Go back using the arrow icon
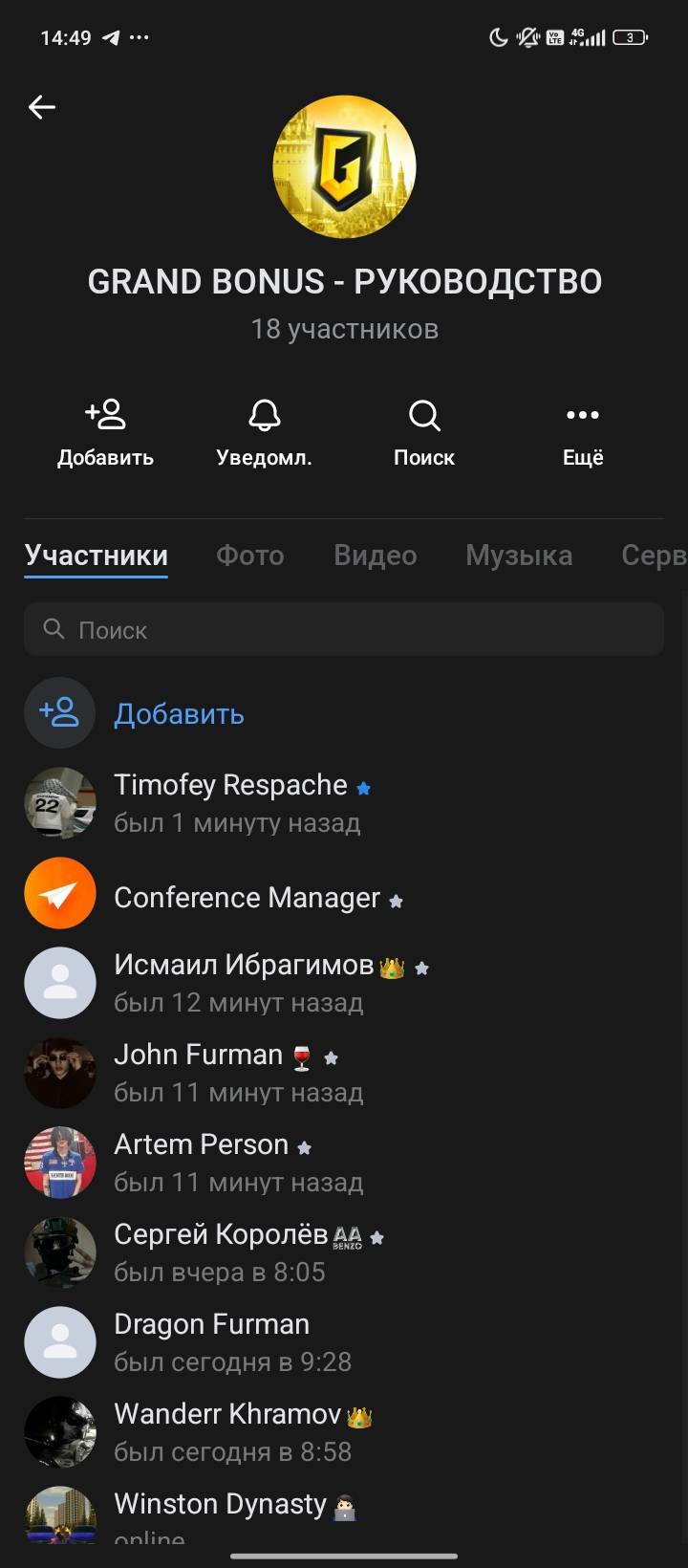The width and height of the screenshot is (688, 1568). tap(42, 107)
